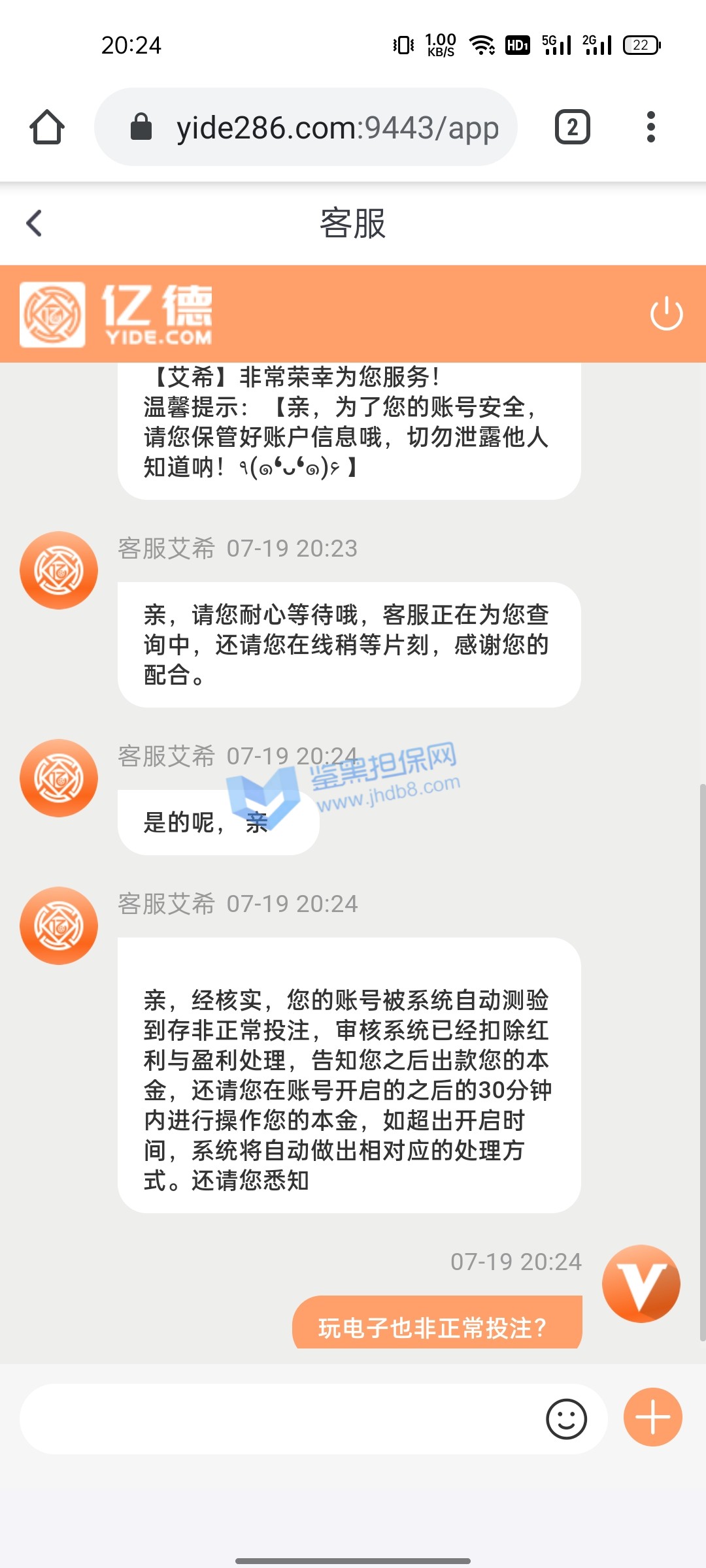
Task: Go back from the 客服 chat page
Action: [34, 223]
